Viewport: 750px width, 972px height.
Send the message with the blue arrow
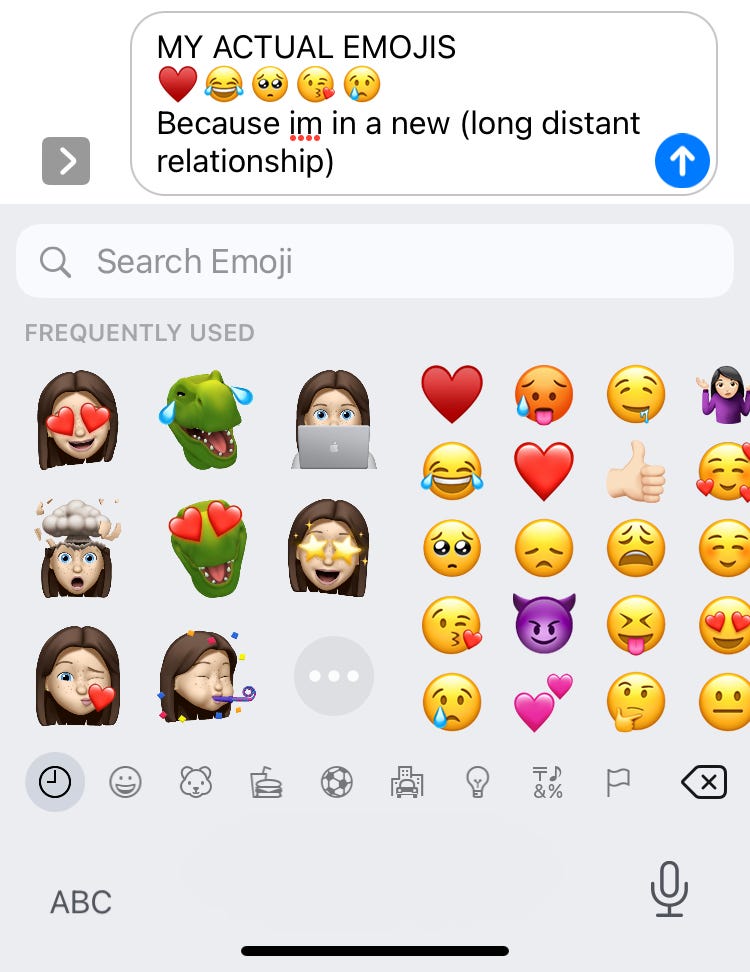pos(682,162)
